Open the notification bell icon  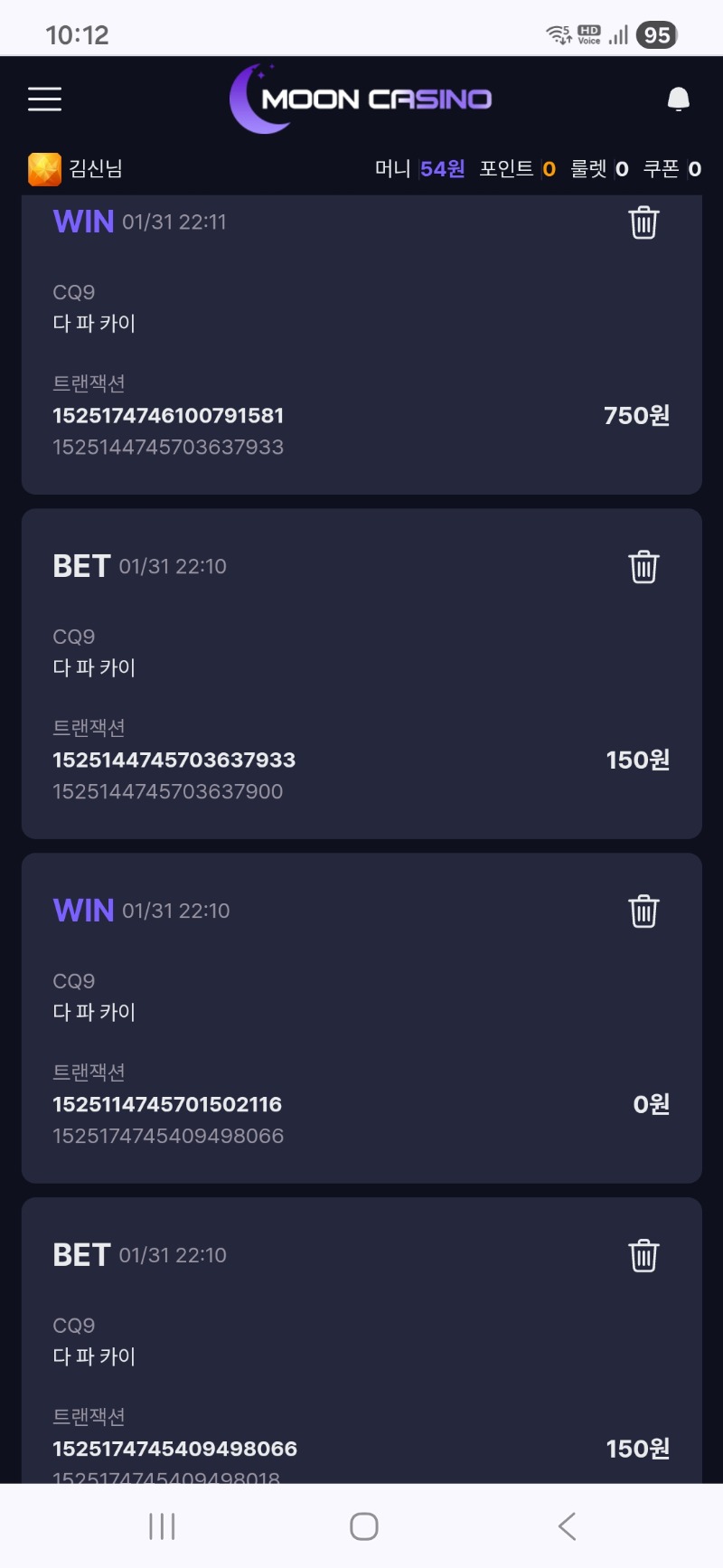coord(678,99)
